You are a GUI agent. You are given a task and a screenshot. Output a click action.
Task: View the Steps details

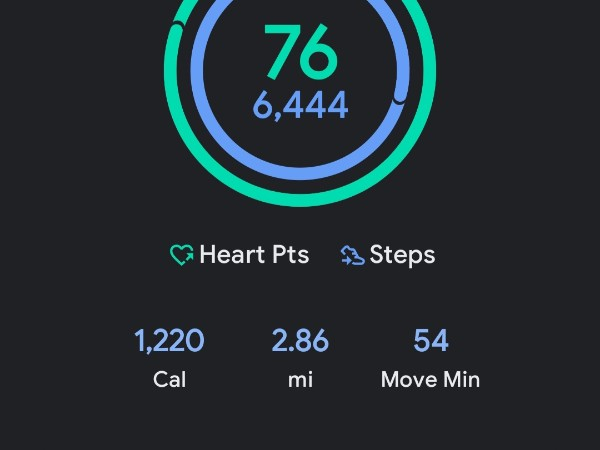(x=388, y=255)
